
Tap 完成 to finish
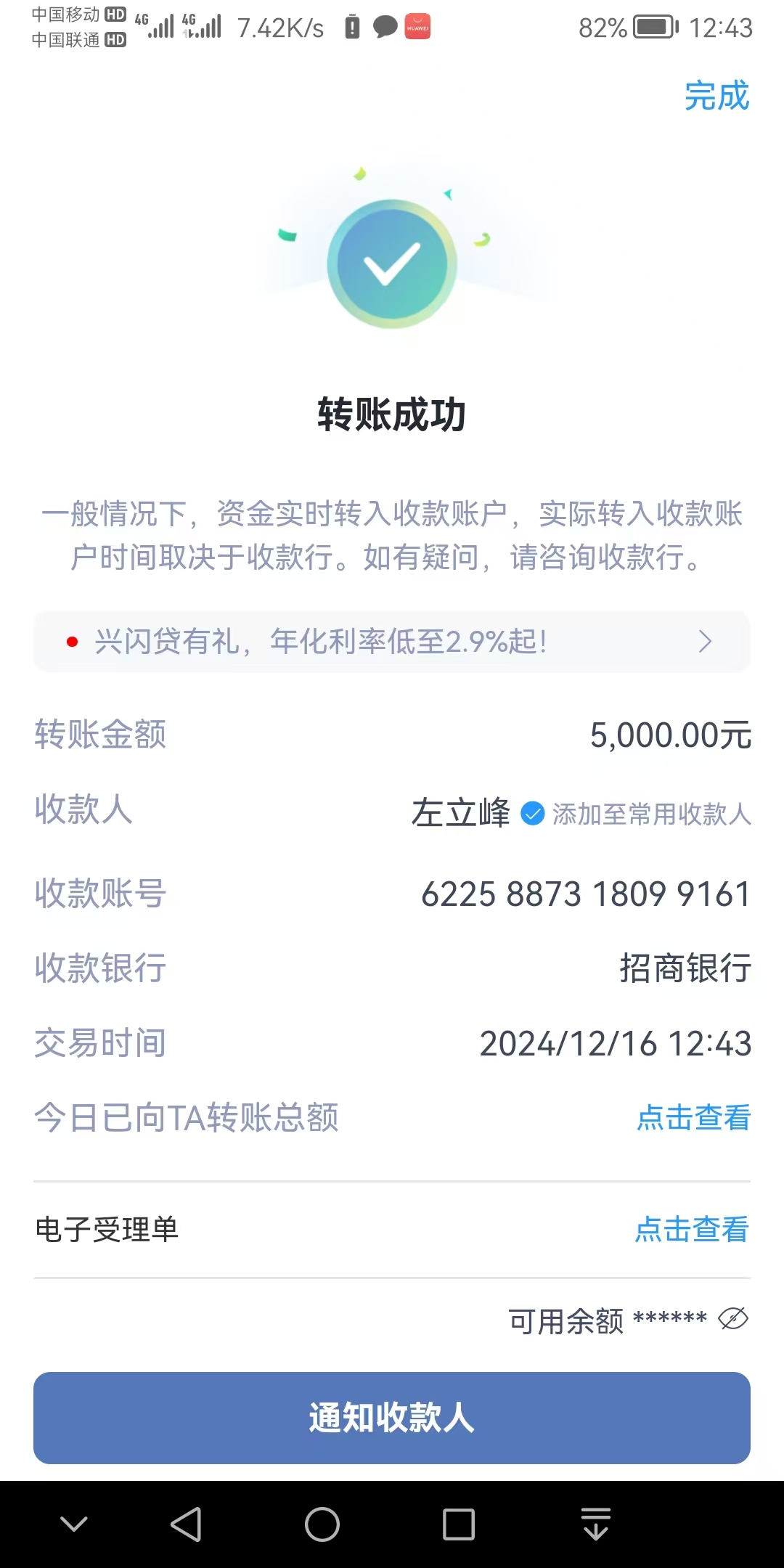click(716, 97)
